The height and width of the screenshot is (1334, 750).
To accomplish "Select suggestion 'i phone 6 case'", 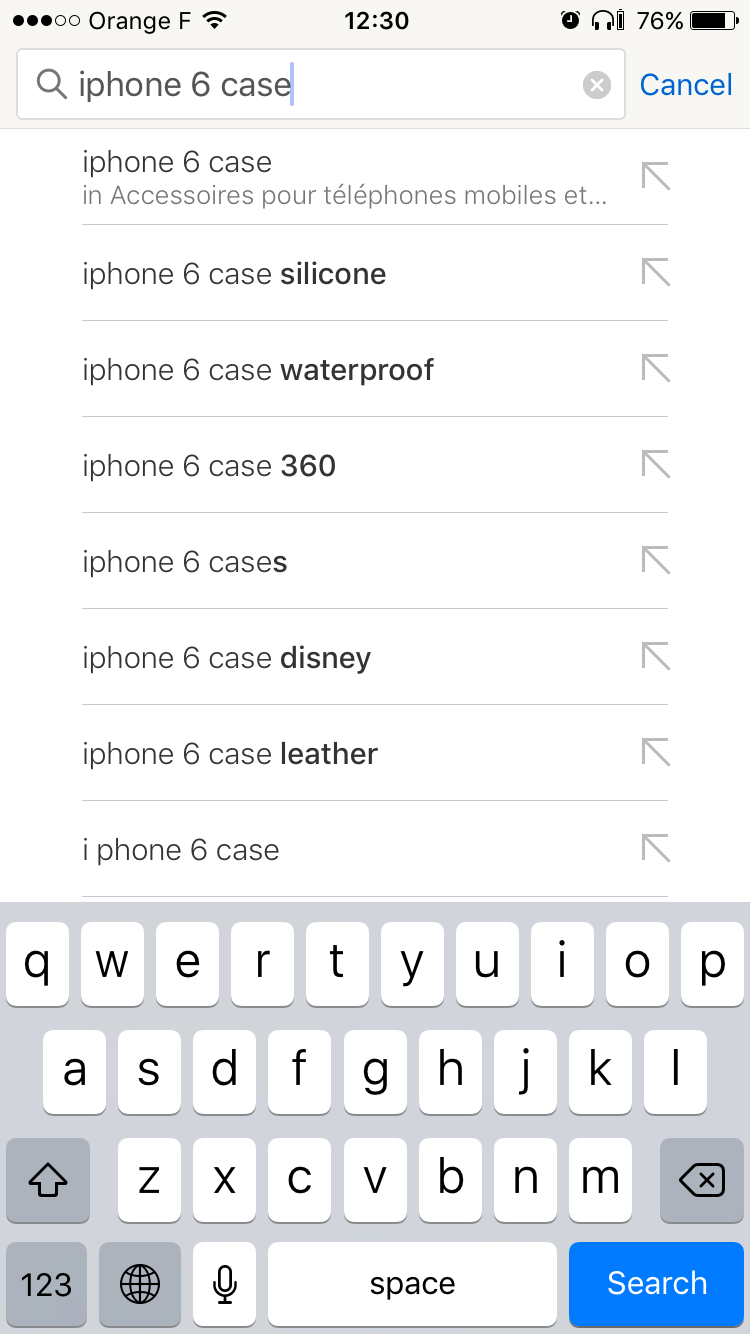I will tap(180, 849).
